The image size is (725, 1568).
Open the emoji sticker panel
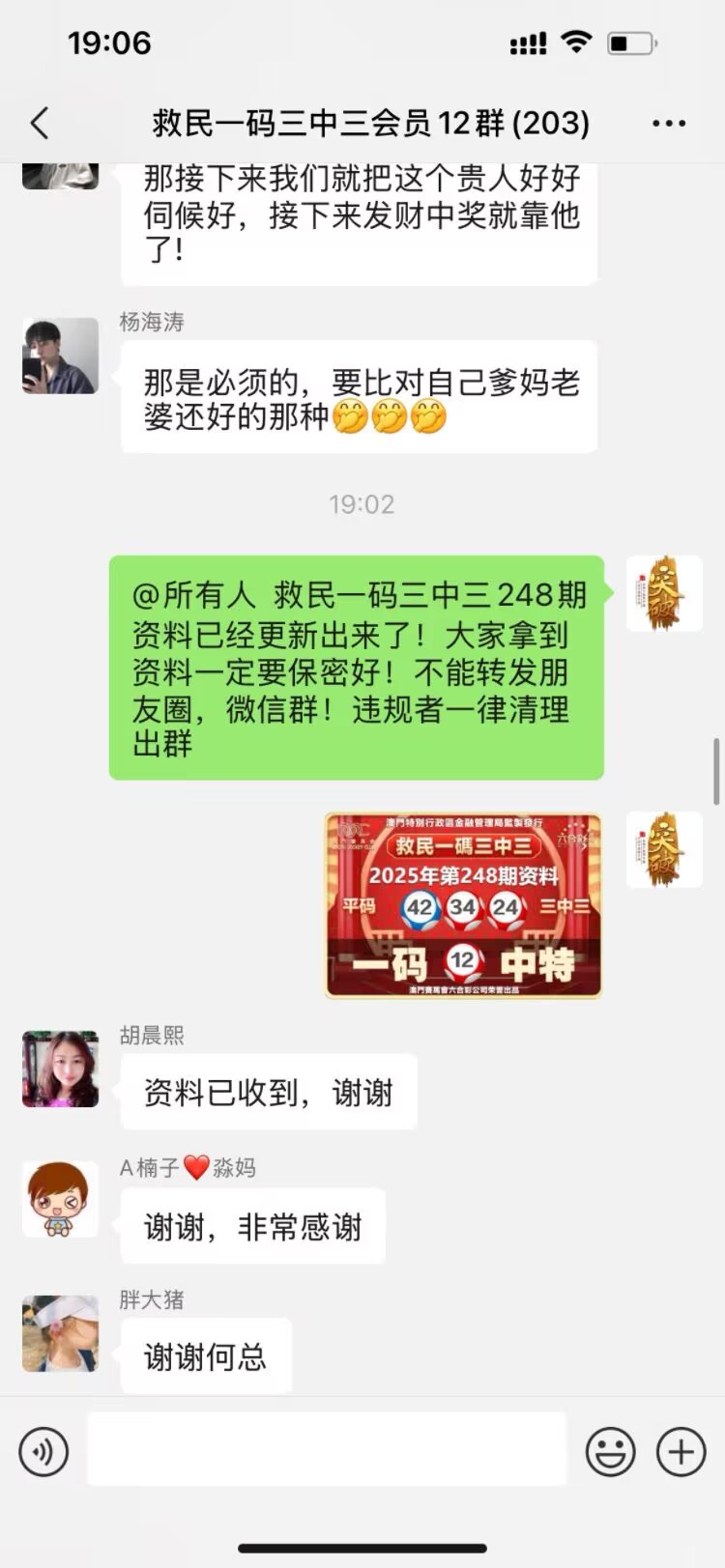coord(611,1451)
